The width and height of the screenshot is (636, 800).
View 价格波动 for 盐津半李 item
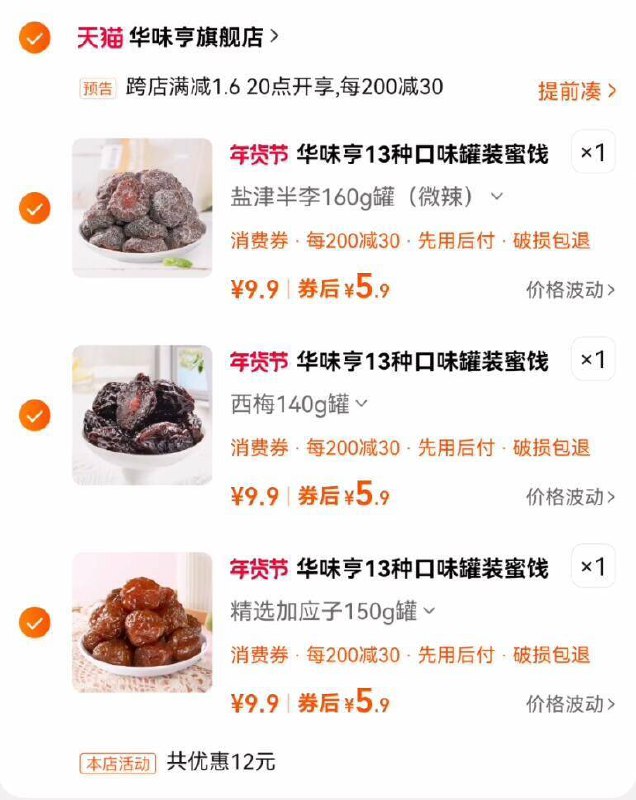click(x=571, y=290)
